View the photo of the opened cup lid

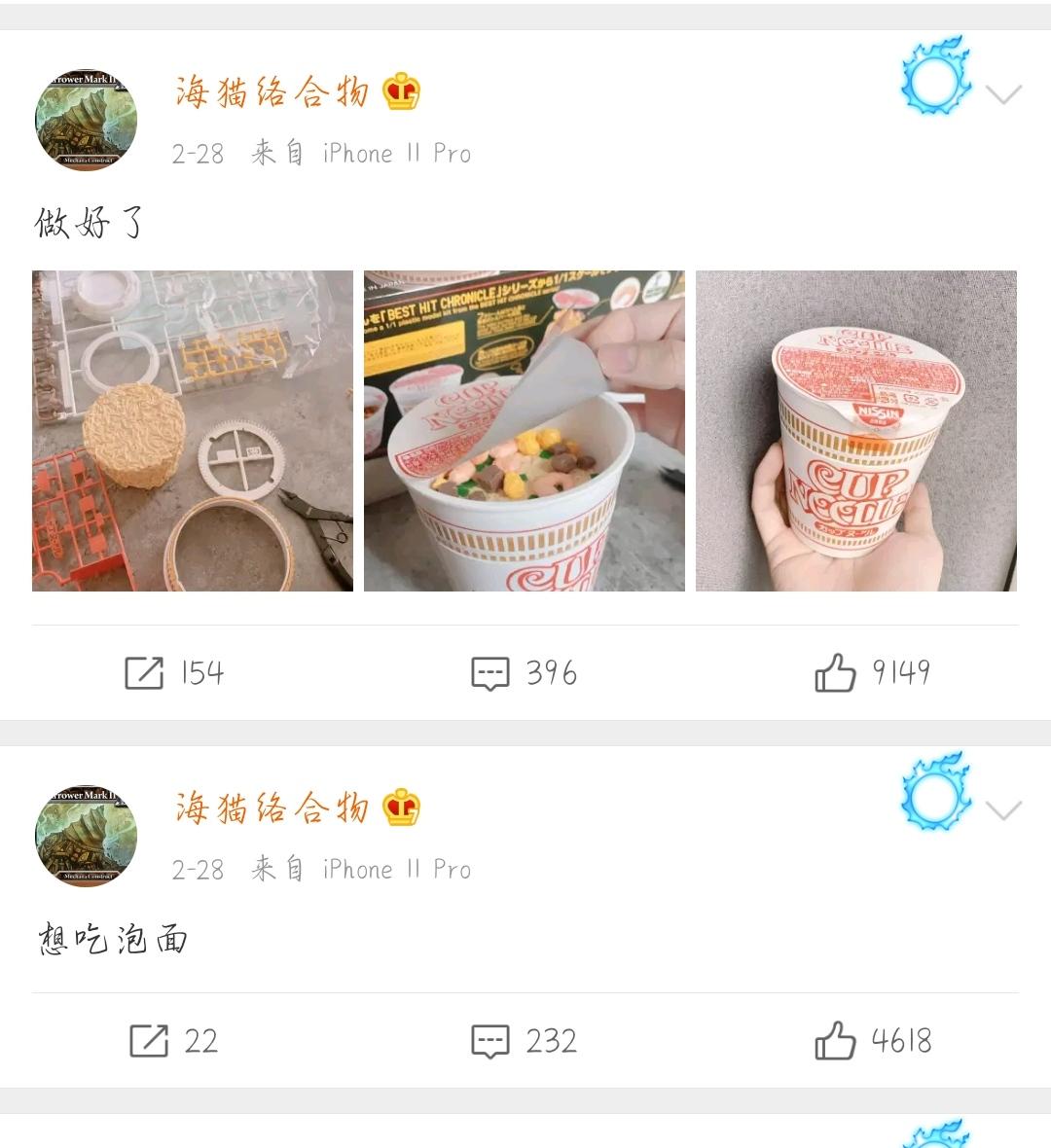(525, 431)
